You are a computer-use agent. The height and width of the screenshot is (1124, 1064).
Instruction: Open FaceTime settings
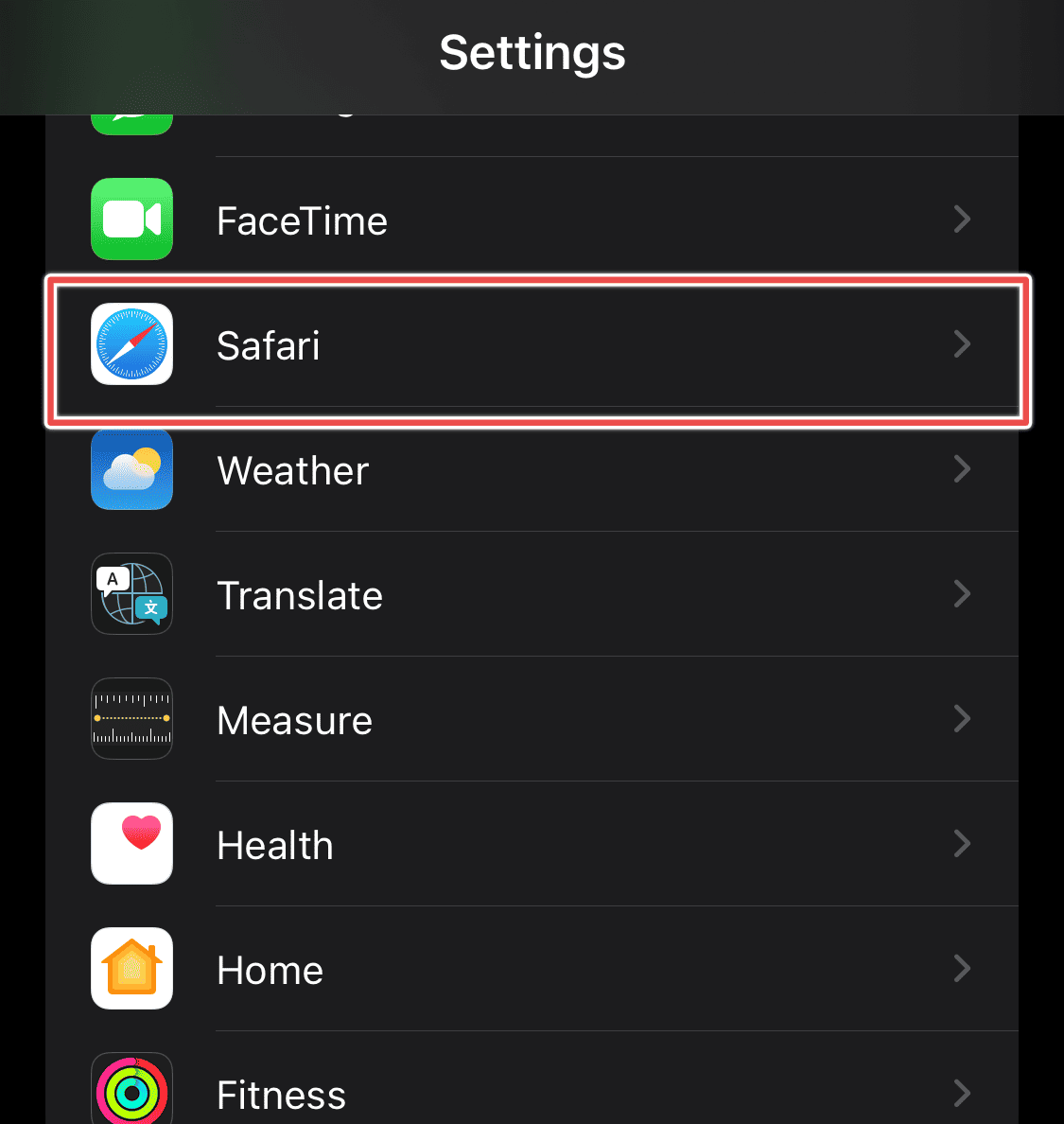click(x=530, y=220)
